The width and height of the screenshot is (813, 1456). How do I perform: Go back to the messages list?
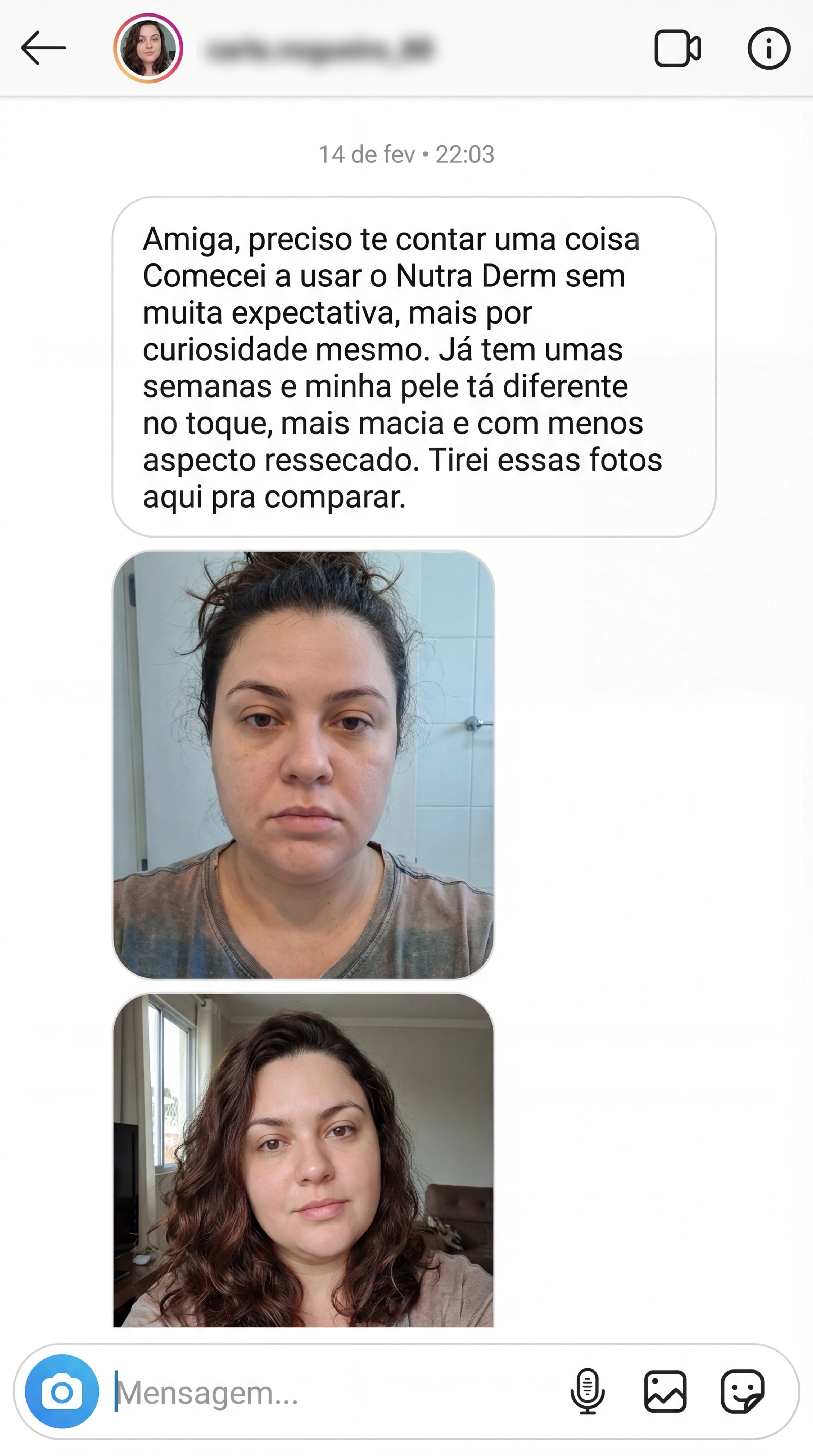pos(43,48)
